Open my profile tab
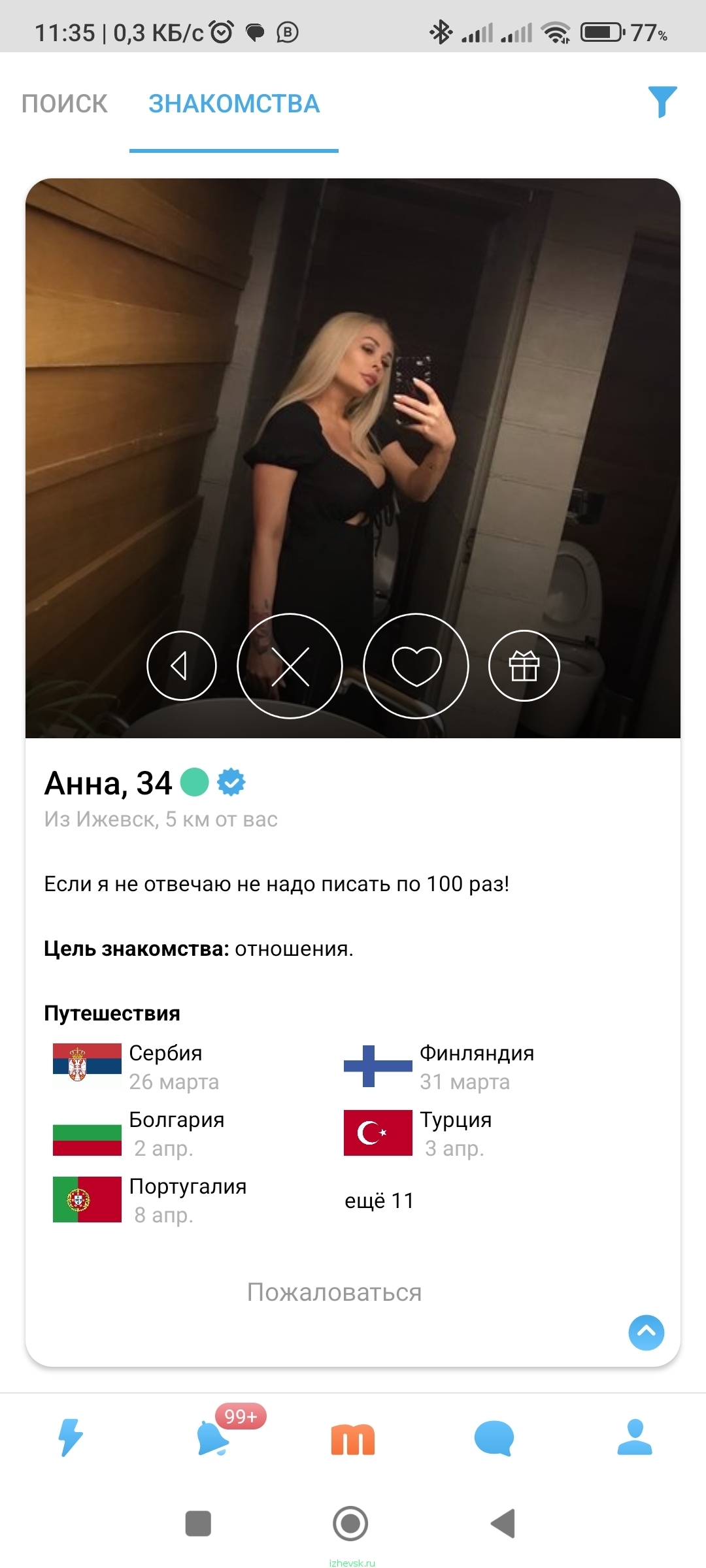 (635, 1437)
